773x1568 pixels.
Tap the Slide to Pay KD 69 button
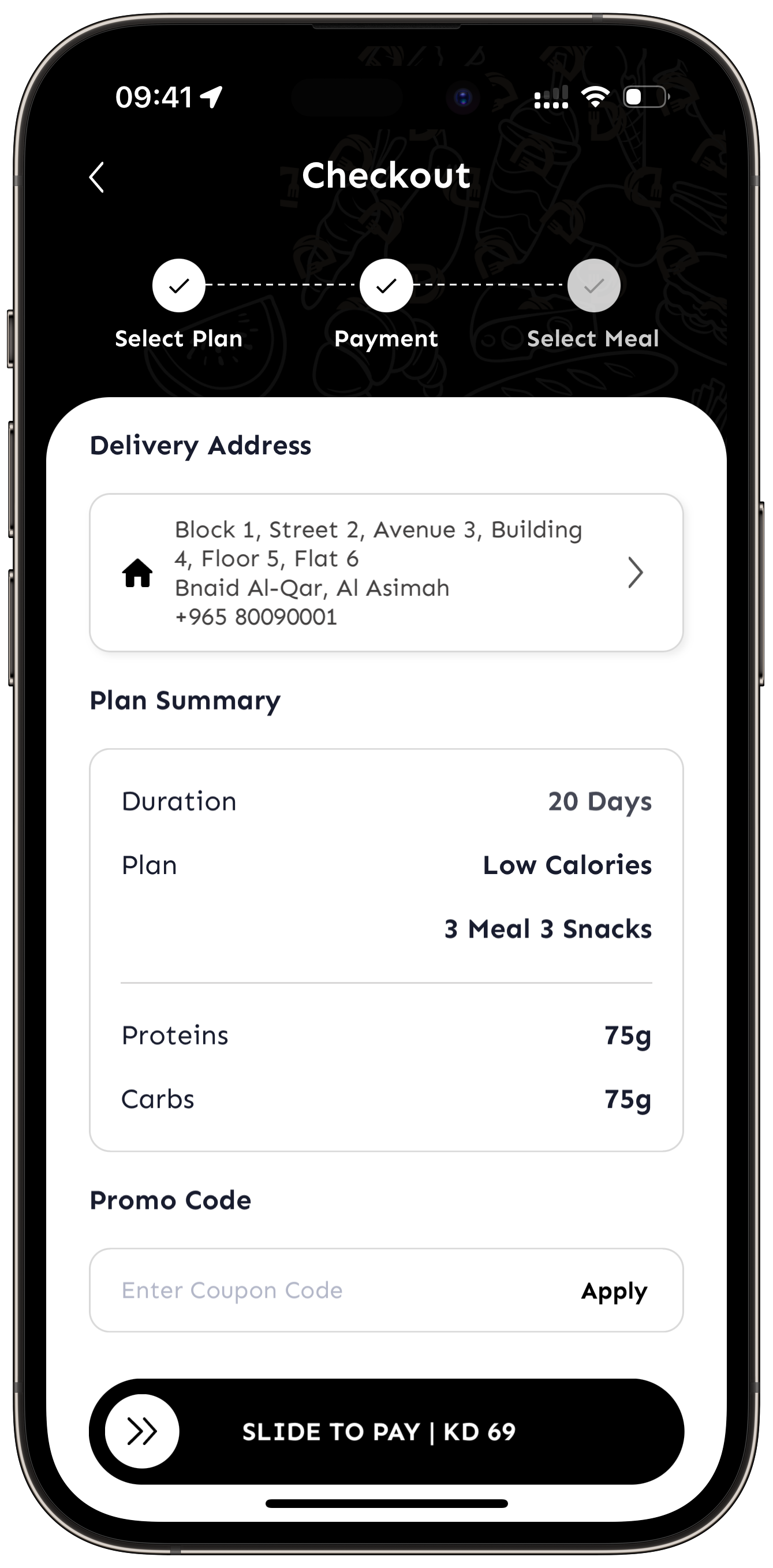[x=143, y=1431]
